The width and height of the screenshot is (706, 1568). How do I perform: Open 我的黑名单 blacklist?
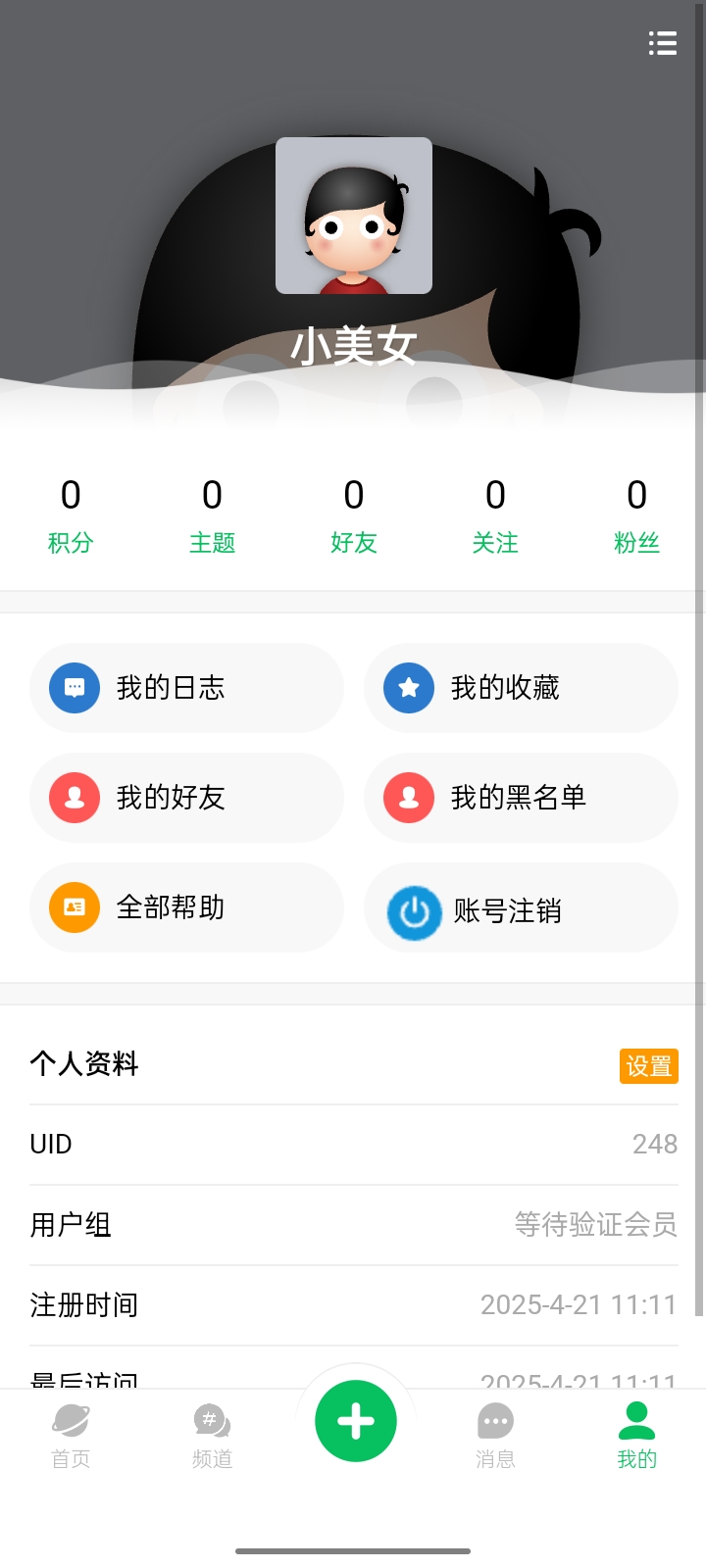click(x=521, y=798)
